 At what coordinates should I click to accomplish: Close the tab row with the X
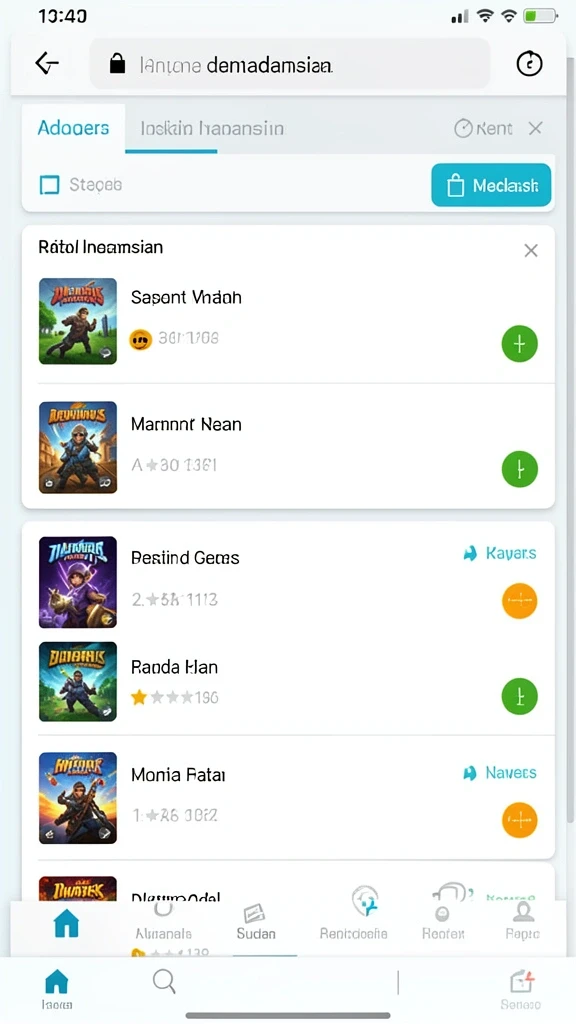click(x=536, y=128)
